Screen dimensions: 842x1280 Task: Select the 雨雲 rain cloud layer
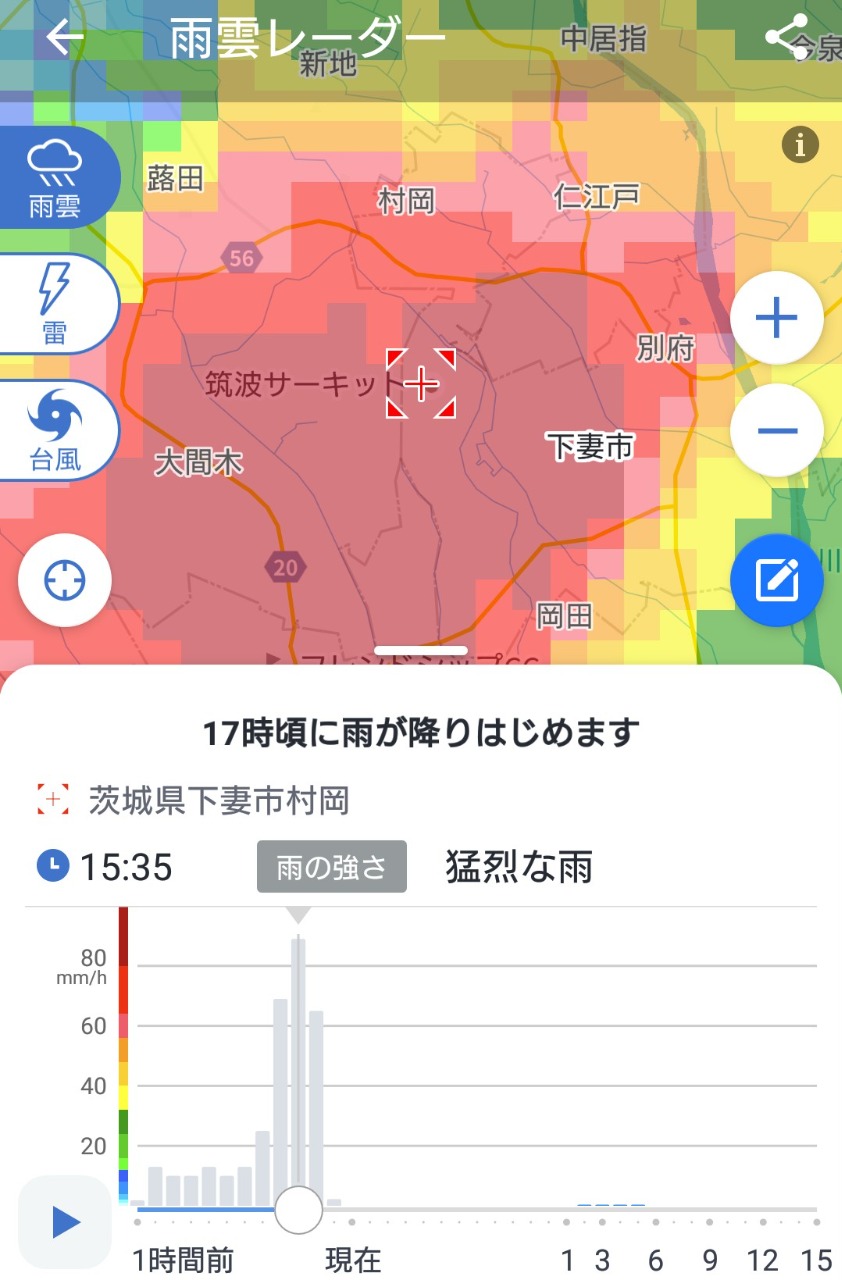click(55, 178)
